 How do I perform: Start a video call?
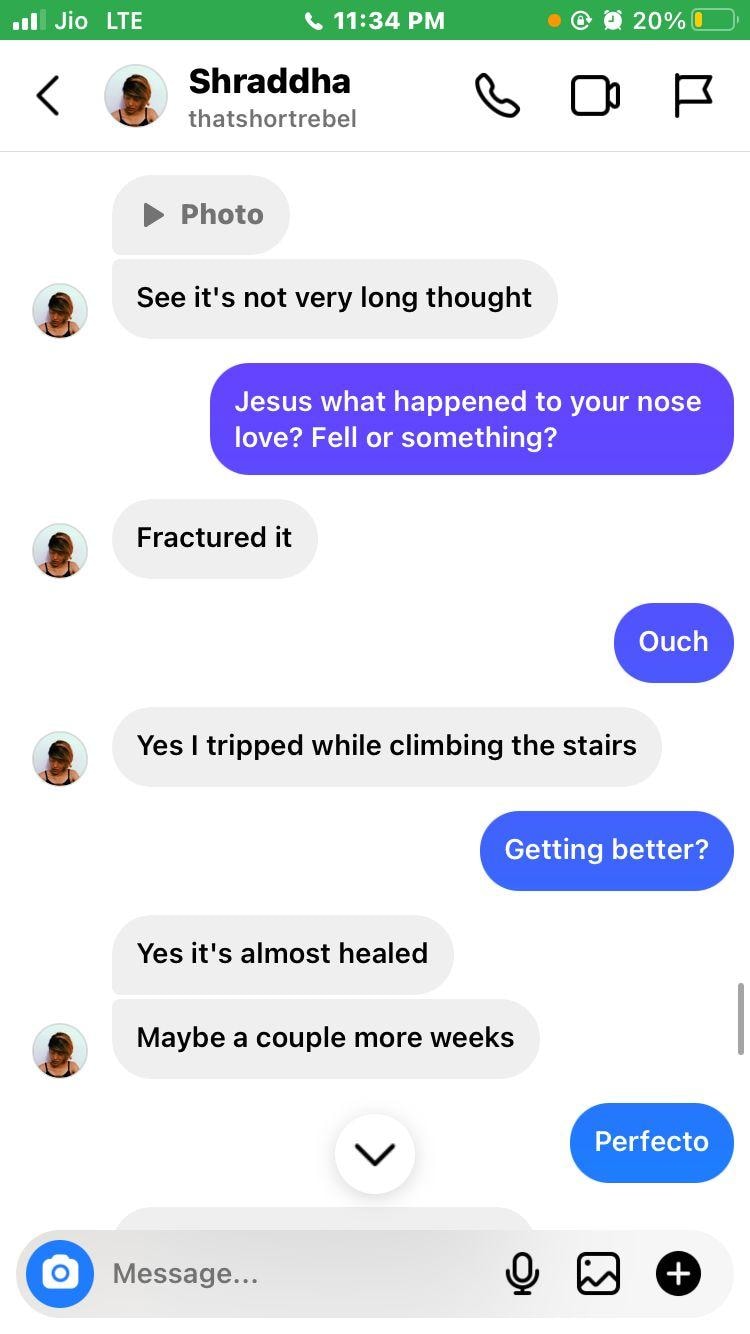click(x=595, y=95)
